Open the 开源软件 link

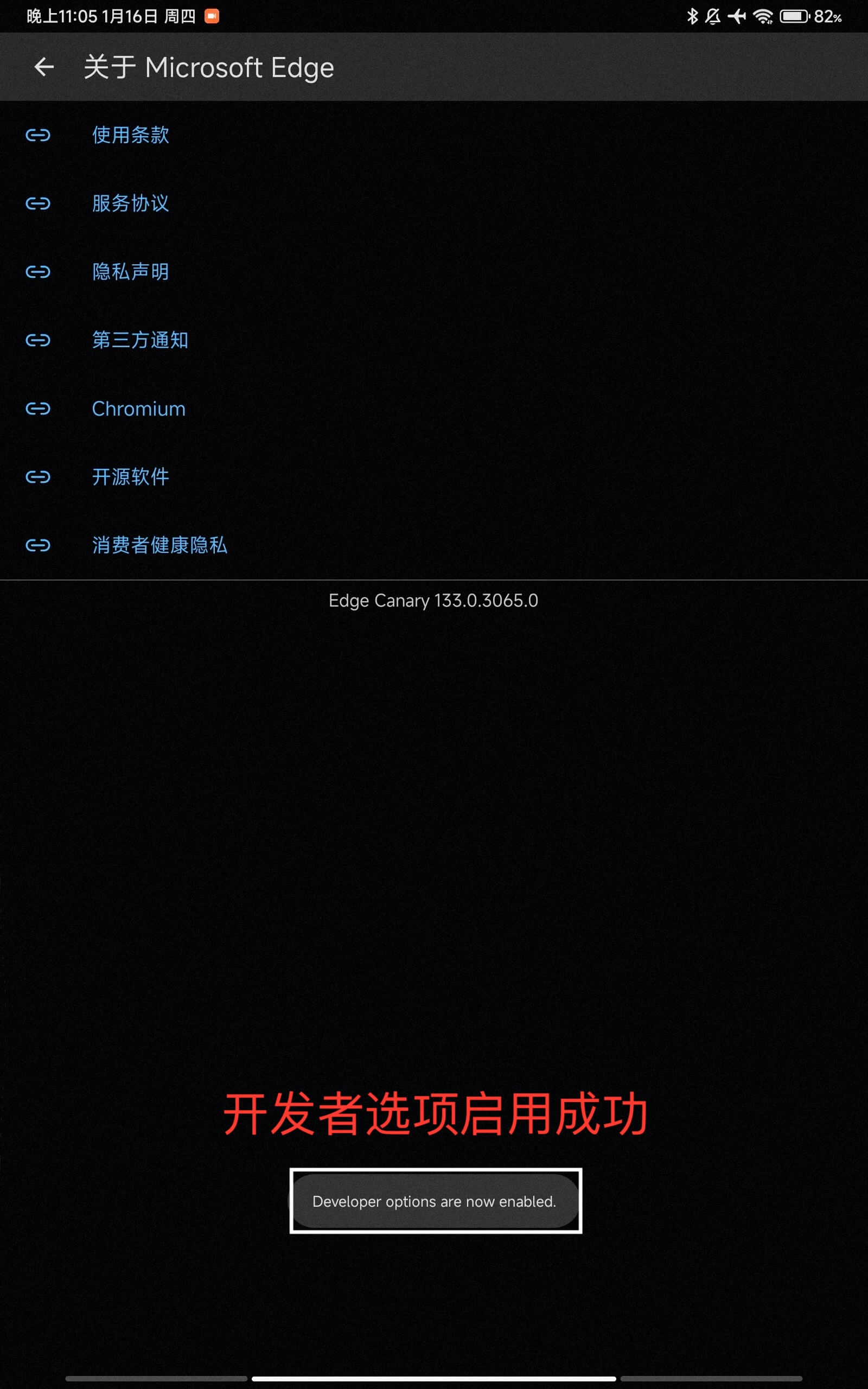click(x=130, y=477)
